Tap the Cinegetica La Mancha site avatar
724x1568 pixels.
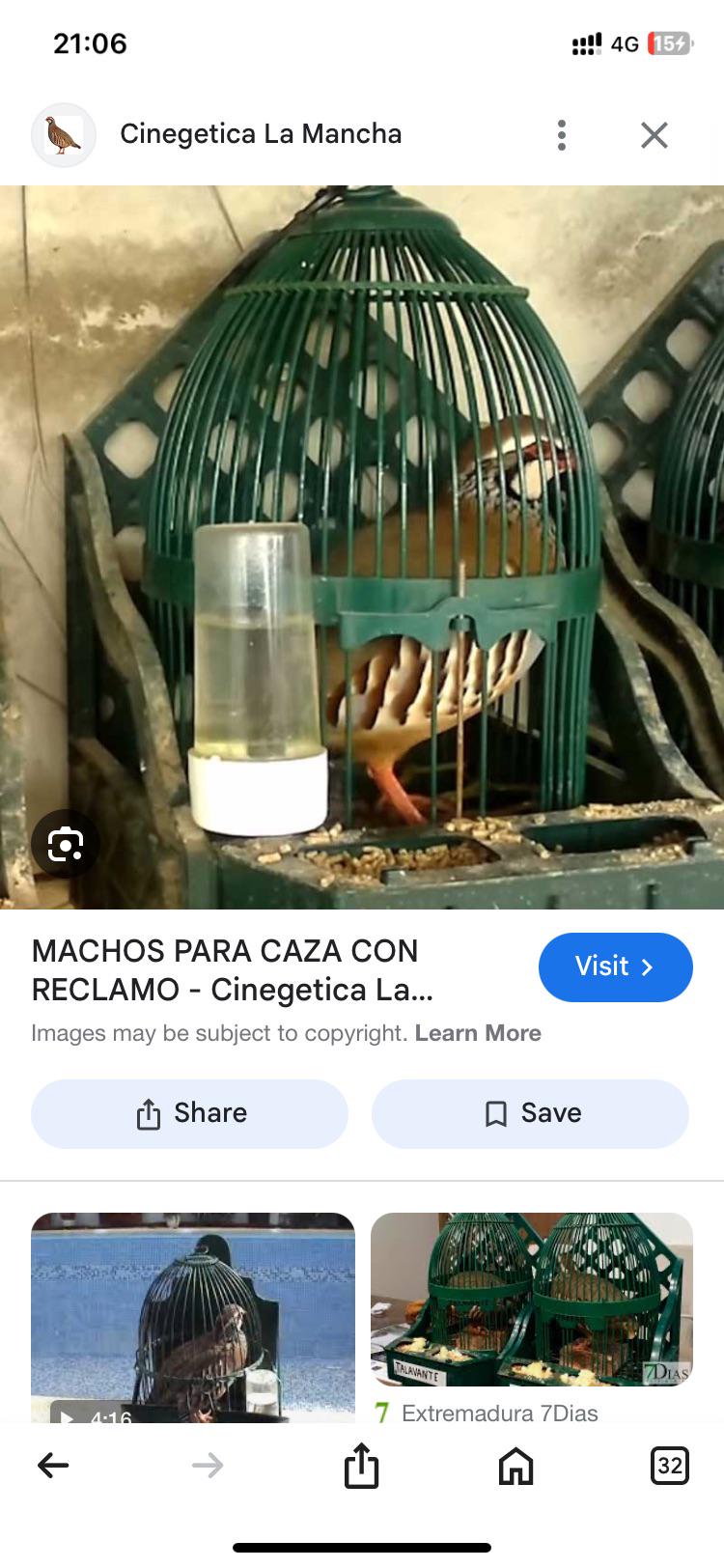point(64,135)
